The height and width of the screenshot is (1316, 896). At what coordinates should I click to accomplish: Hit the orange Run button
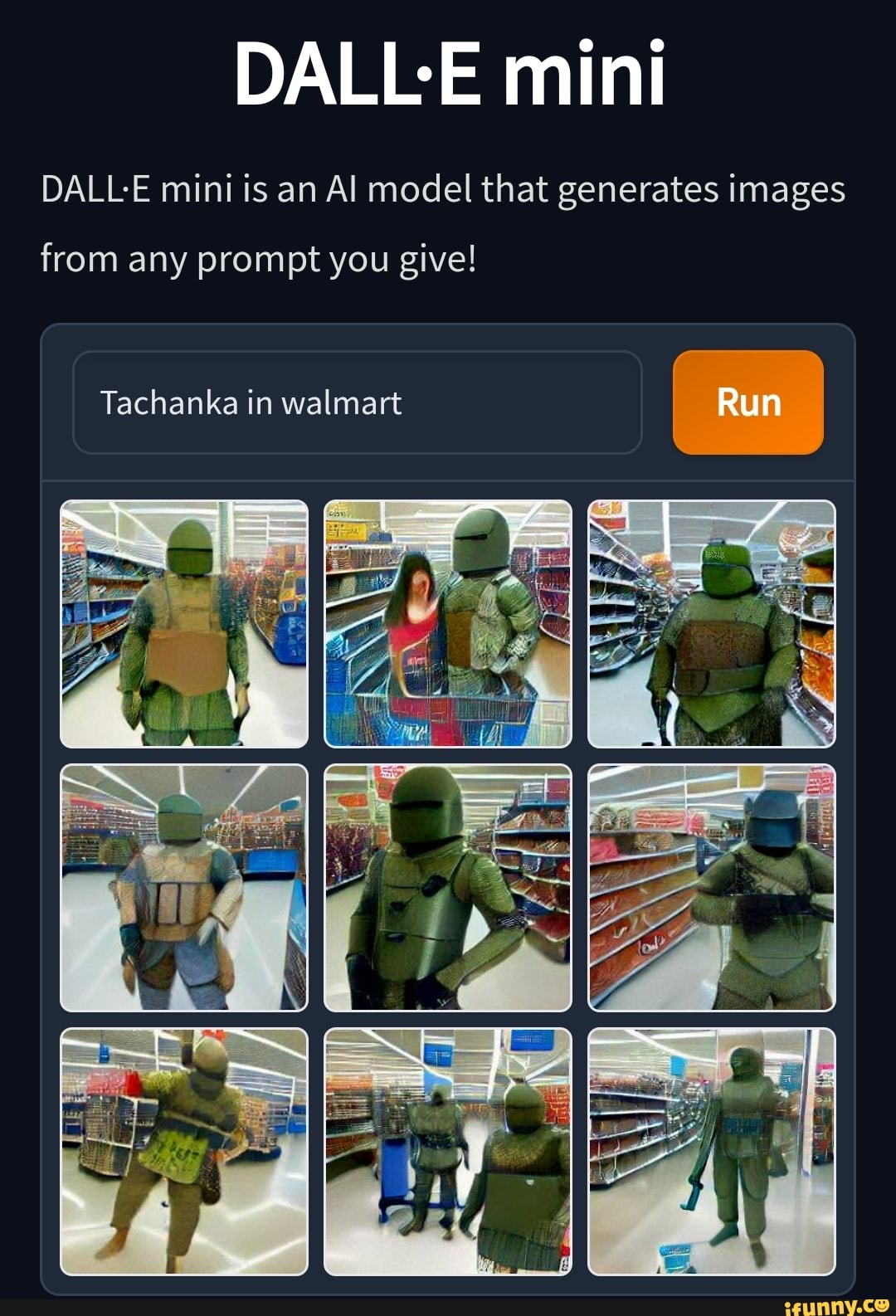point(747,403)
